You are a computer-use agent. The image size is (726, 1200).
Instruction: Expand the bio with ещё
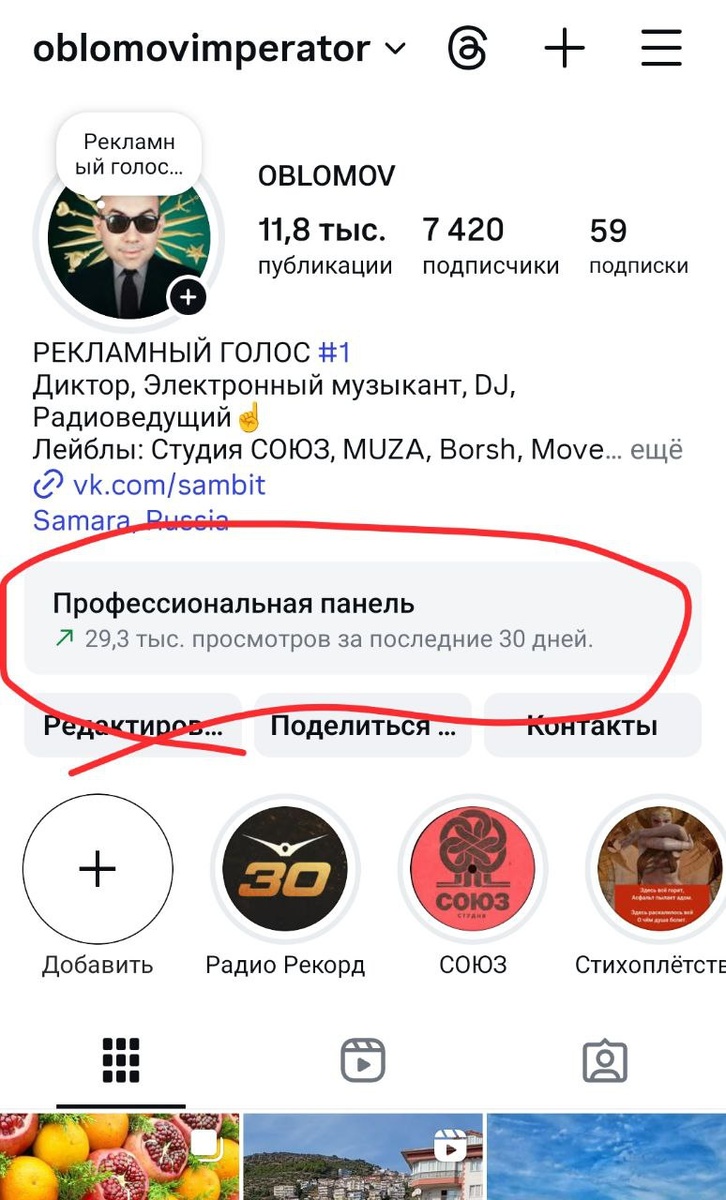(655, 450)
